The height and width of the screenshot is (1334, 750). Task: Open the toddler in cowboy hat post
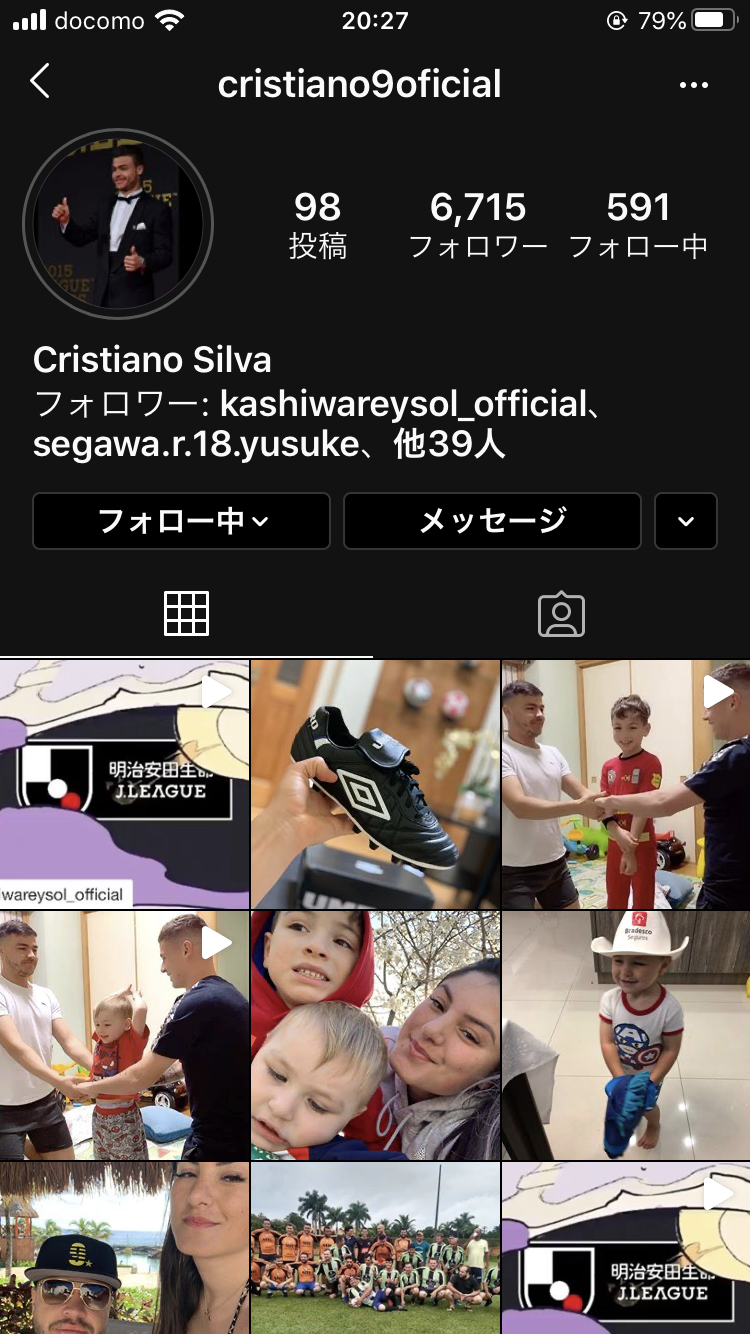(626, 1035)
